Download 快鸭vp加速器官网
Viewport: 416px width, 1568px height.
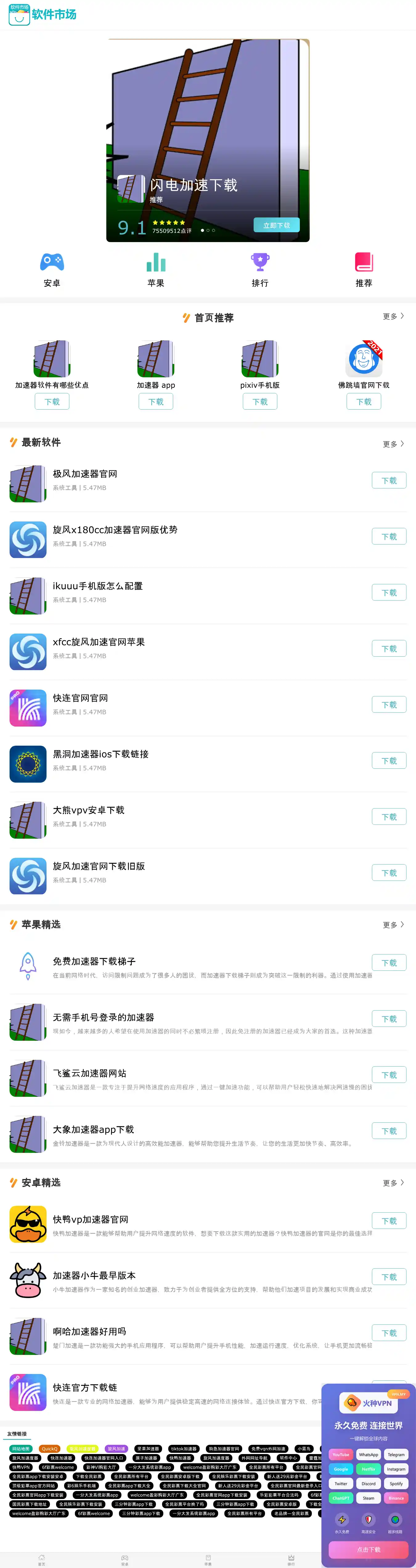389,1221
